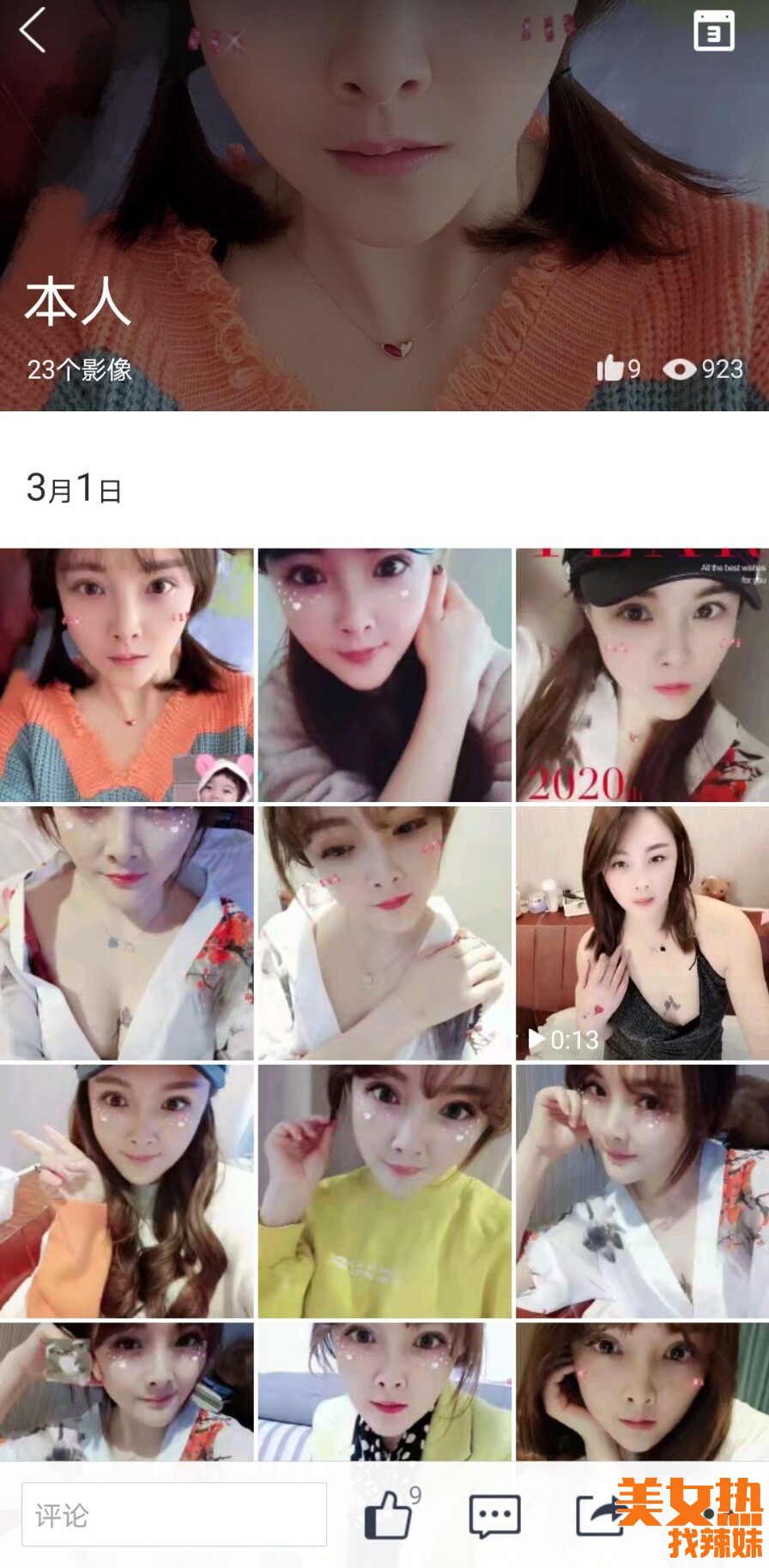Image resolution: width=769 pixels, height=1568 pixels.
Task: Open the photo with the yellow sweatshirt
Action: tap(384, 1190)
